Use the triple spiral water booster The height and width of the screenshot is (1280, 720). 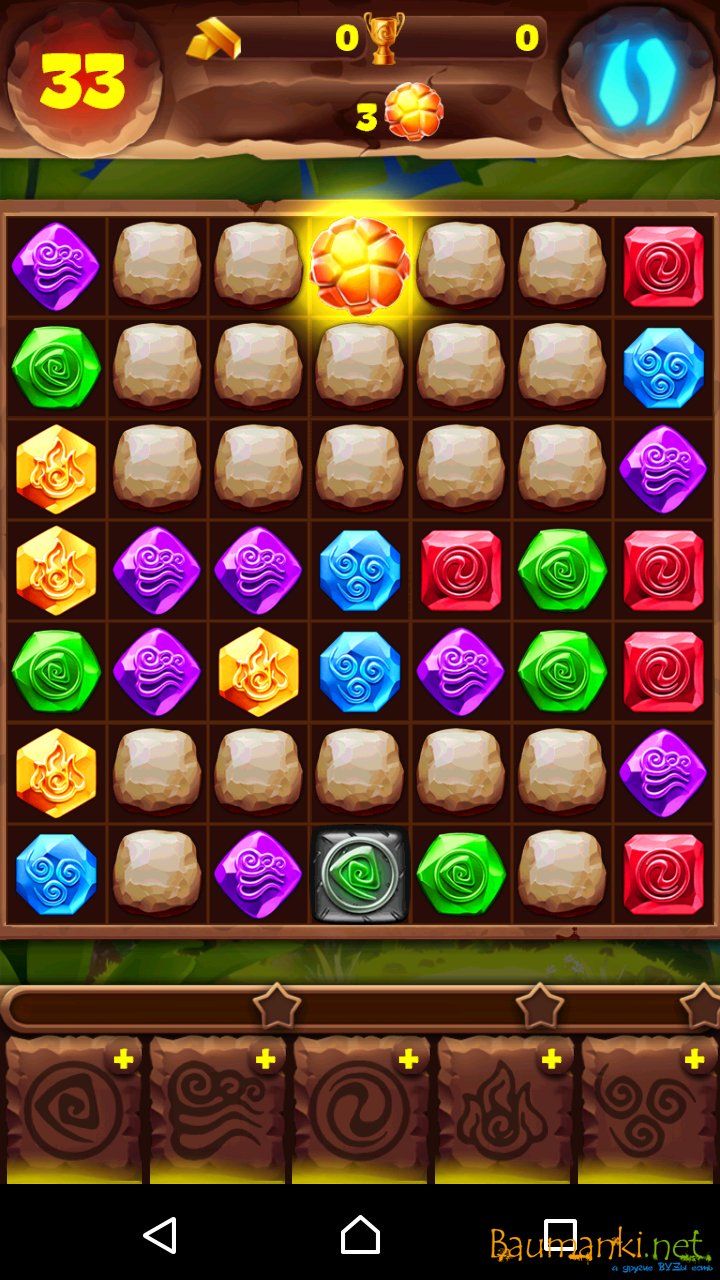coord(648,1110)
